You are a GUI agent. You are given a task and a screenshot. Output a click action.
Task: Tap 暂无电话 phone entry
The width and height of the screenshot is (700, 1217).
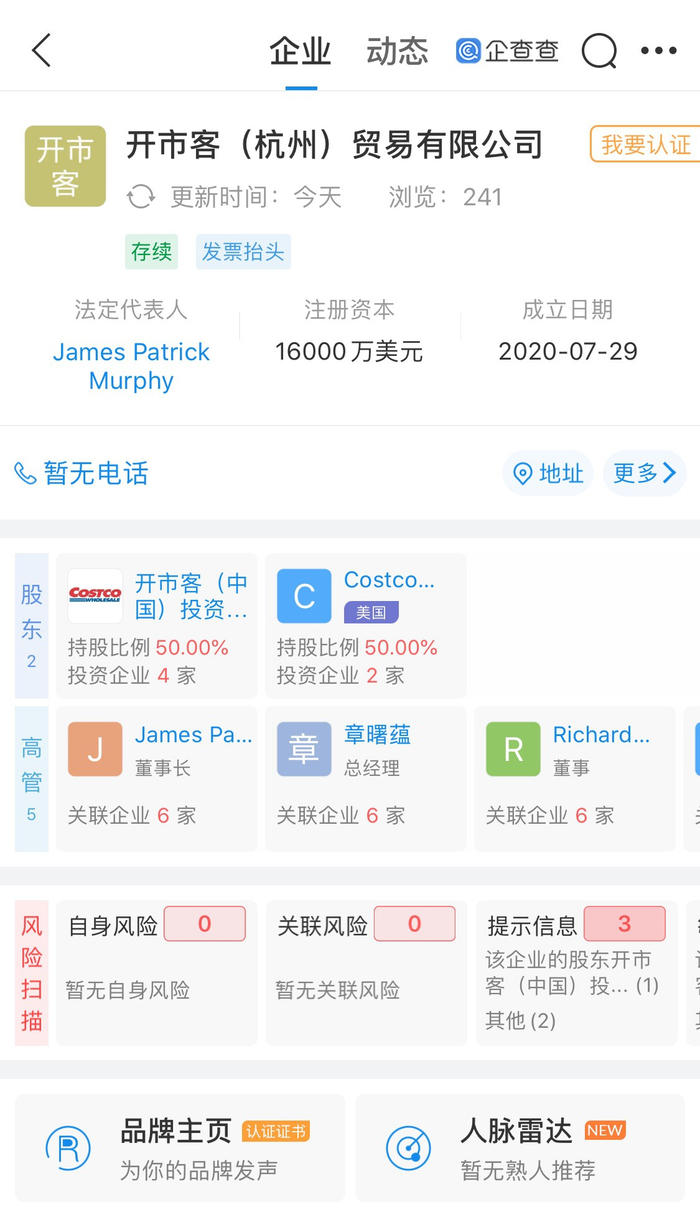coord(82,473)
